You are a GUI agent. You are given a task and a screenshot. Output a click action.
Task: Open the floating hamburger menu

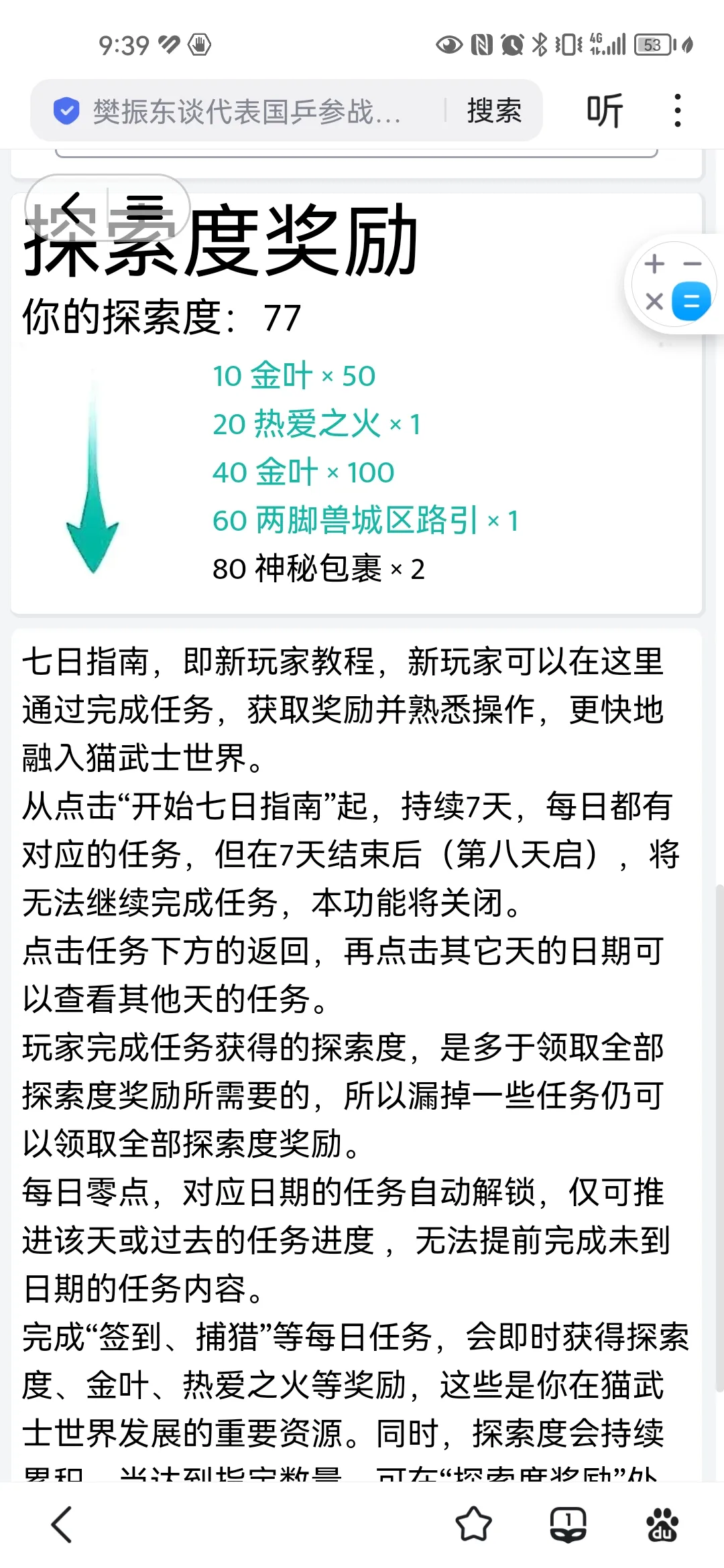[145, 206]
